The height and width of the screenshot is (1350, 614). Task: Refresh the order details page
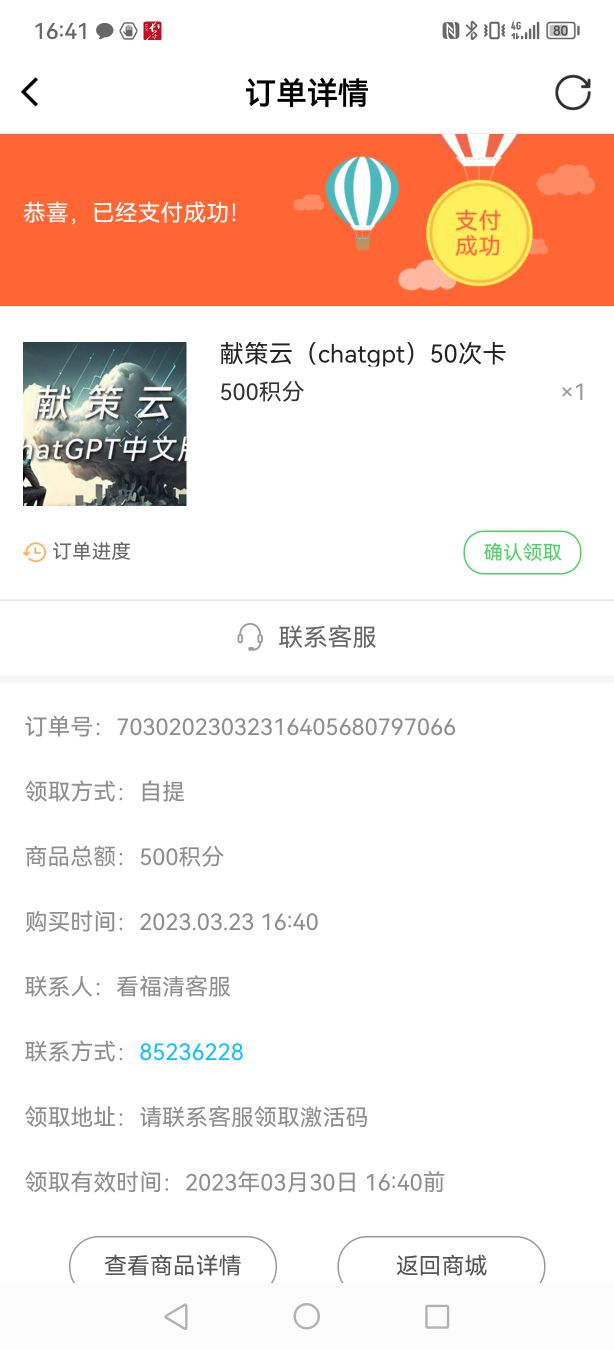click(x=573, y=92)
